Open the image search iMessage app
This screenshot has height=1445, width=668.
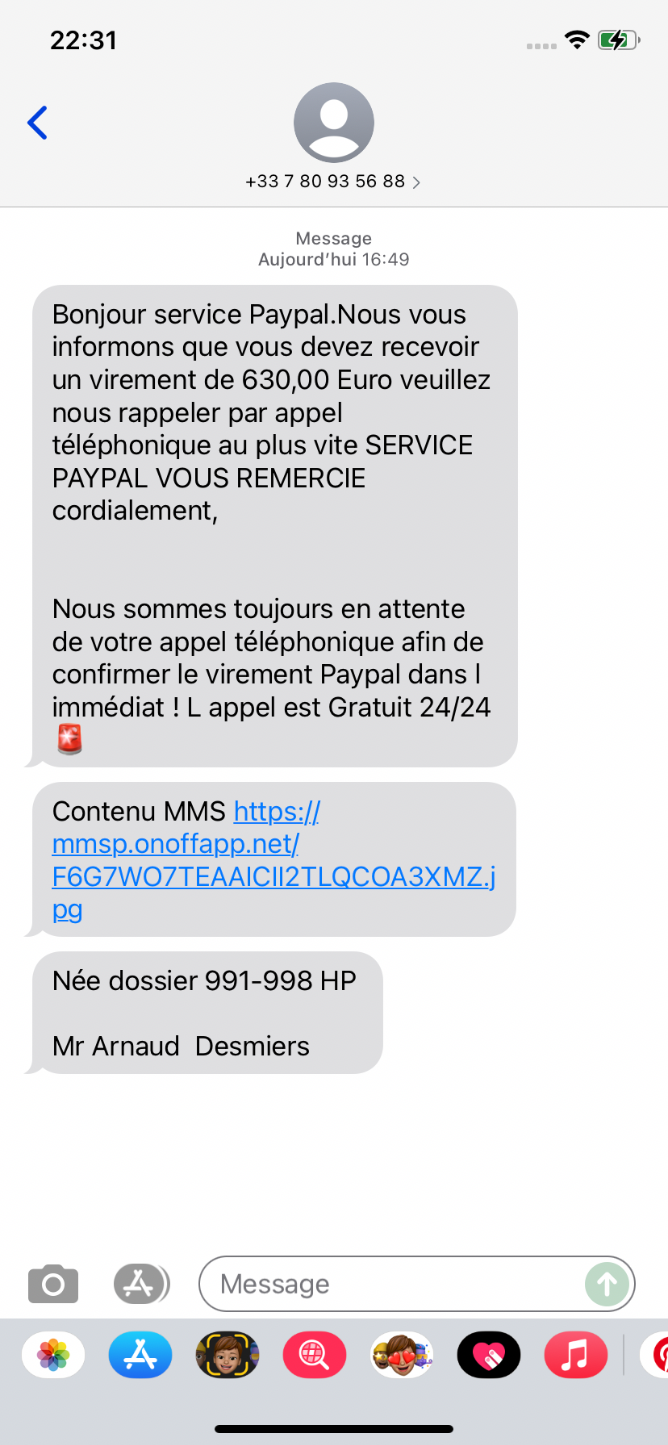tap(314, 1356)
